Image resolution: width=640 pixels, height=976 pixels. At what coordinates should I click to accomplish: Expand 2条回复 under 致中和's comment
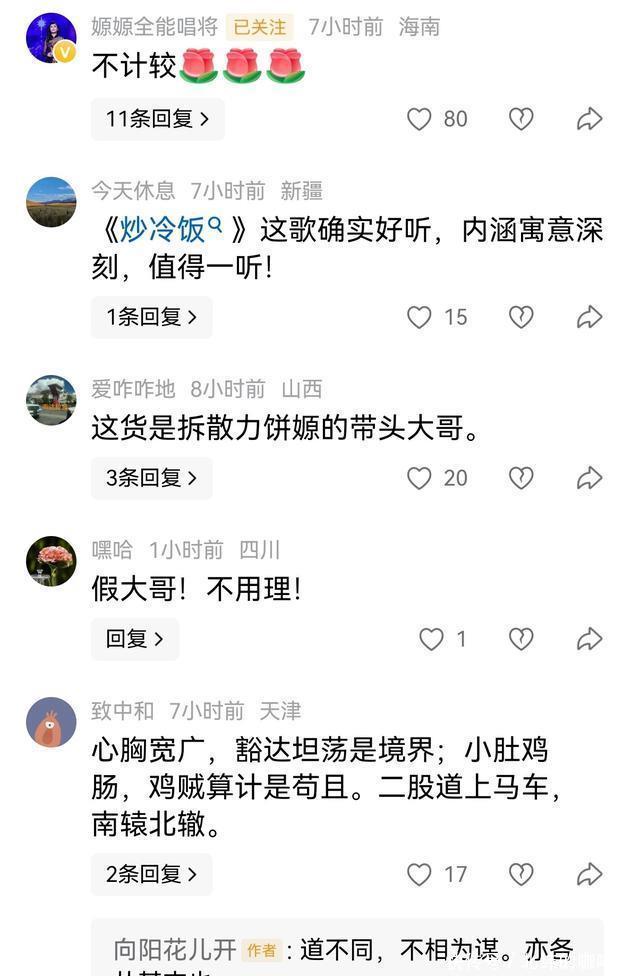pos(151,874)
